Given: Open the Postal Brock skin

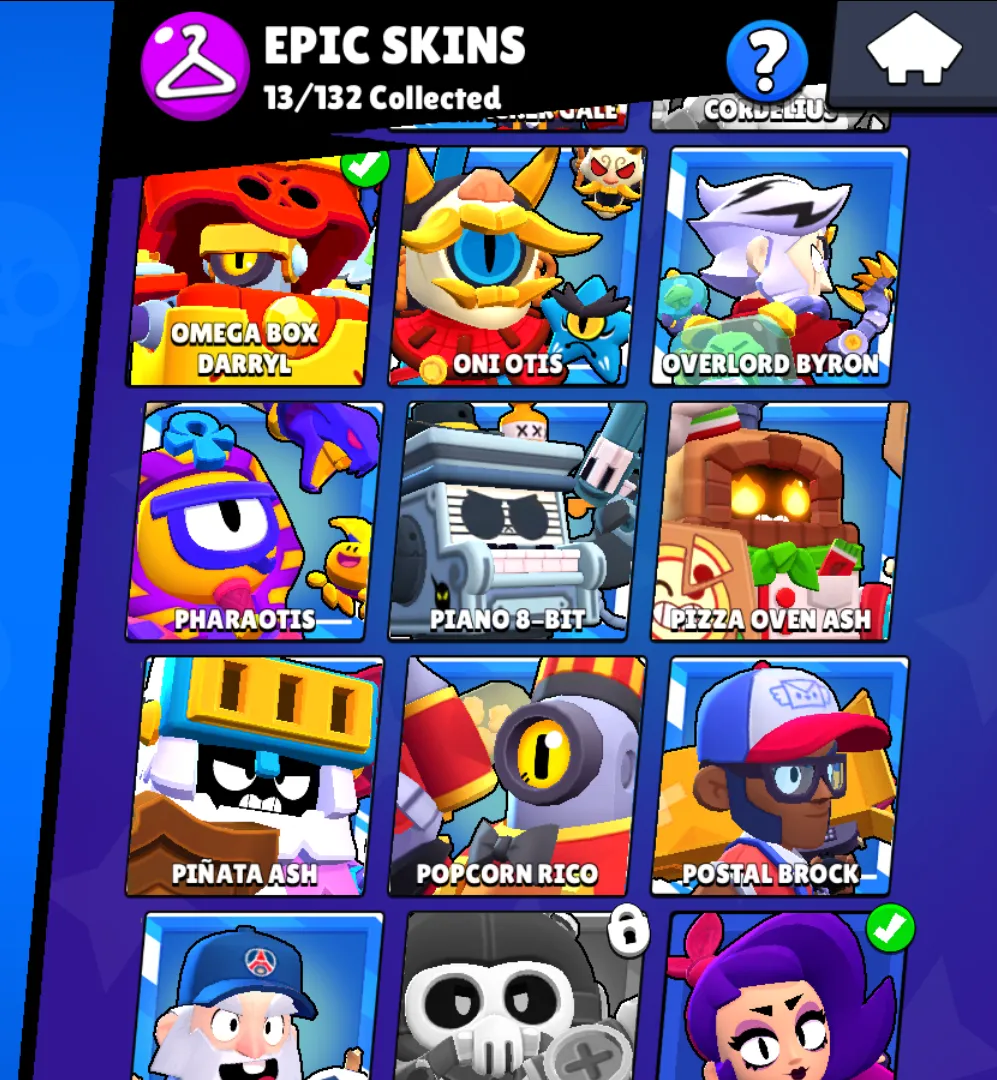Looking at the screenshot, I should click(780, 776).
